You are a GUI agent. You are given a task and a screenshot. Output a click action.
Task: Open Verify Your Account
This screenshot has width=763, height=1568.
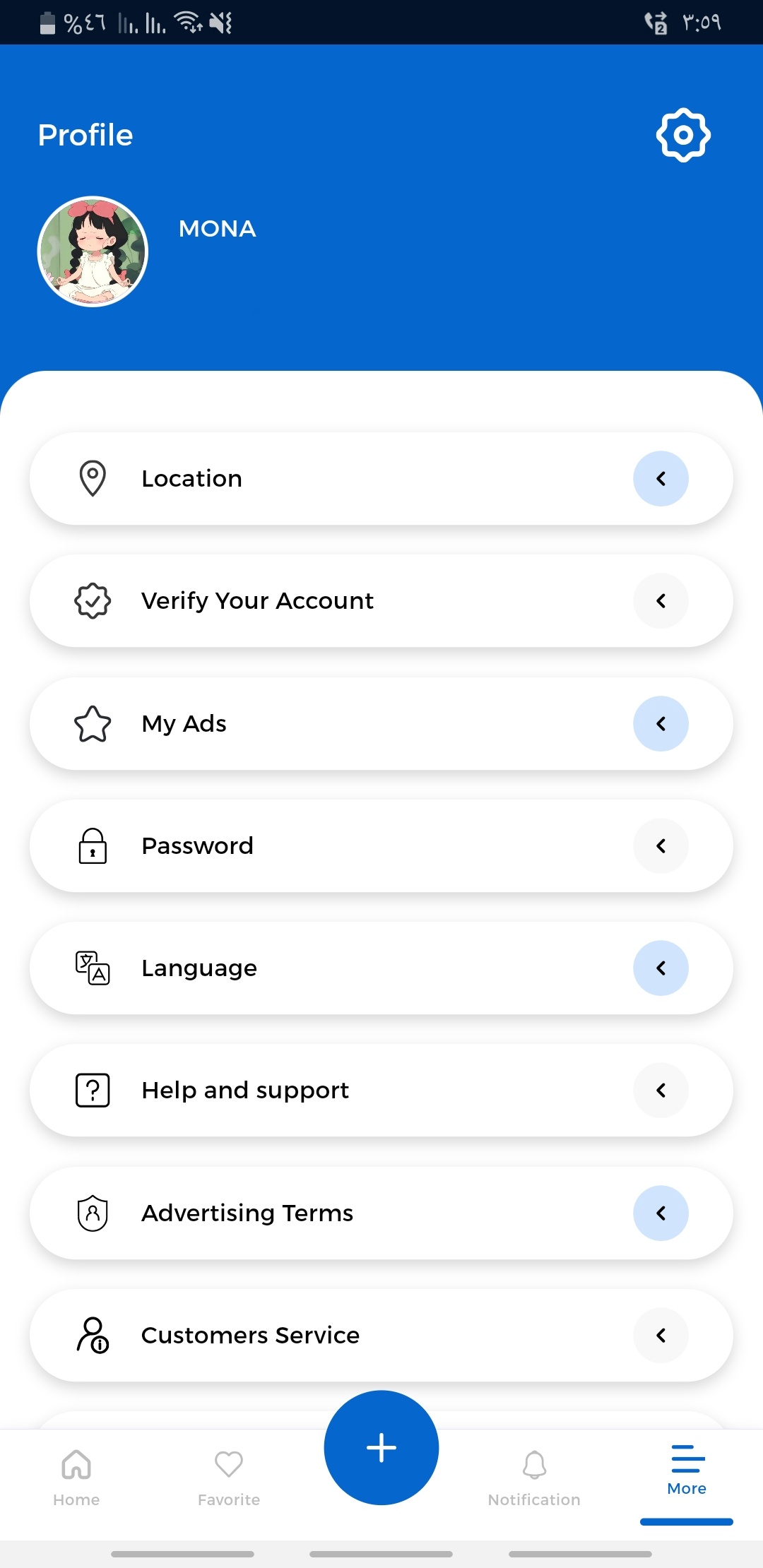pyautogui.click(x=381, y=600)
